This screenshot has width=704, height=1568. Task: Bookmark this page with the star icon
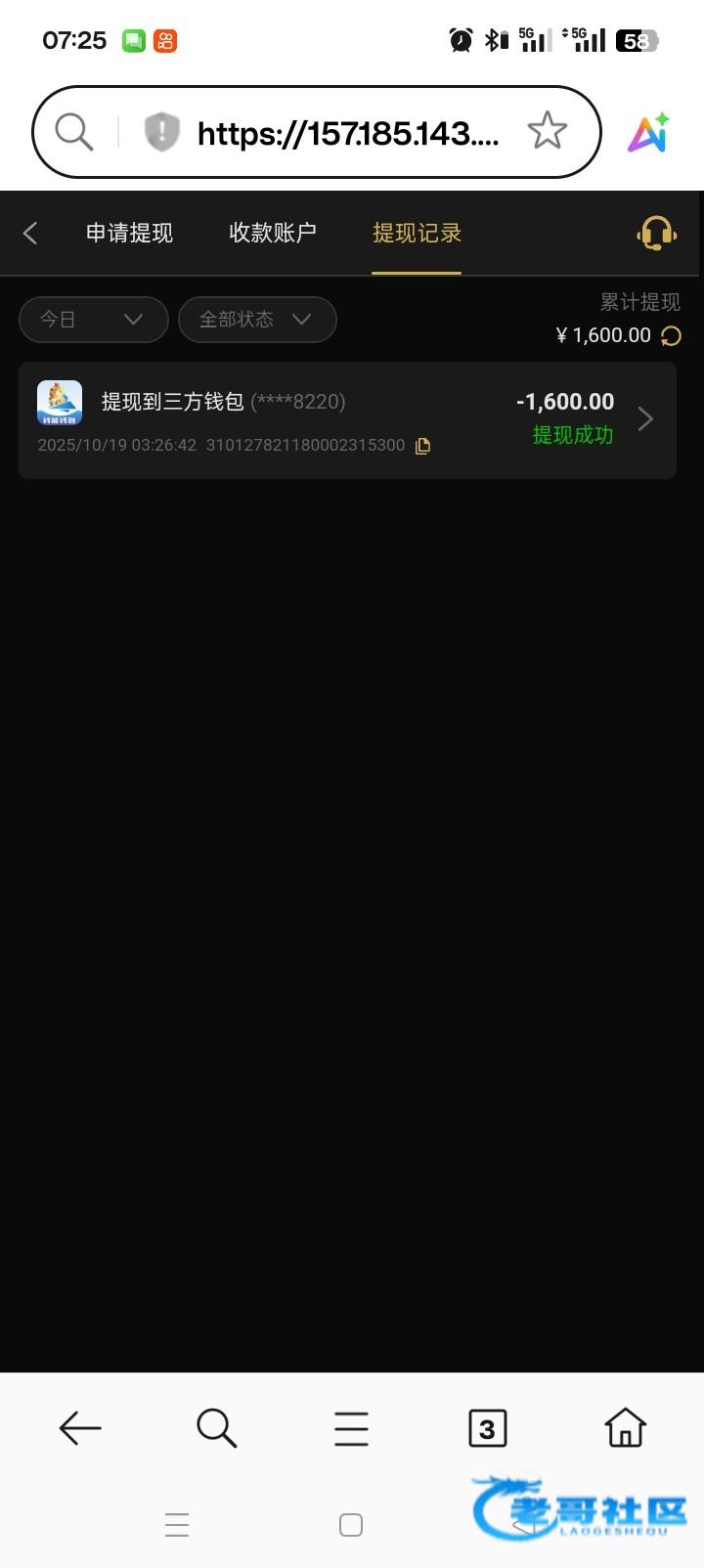(x=548, y=131)
